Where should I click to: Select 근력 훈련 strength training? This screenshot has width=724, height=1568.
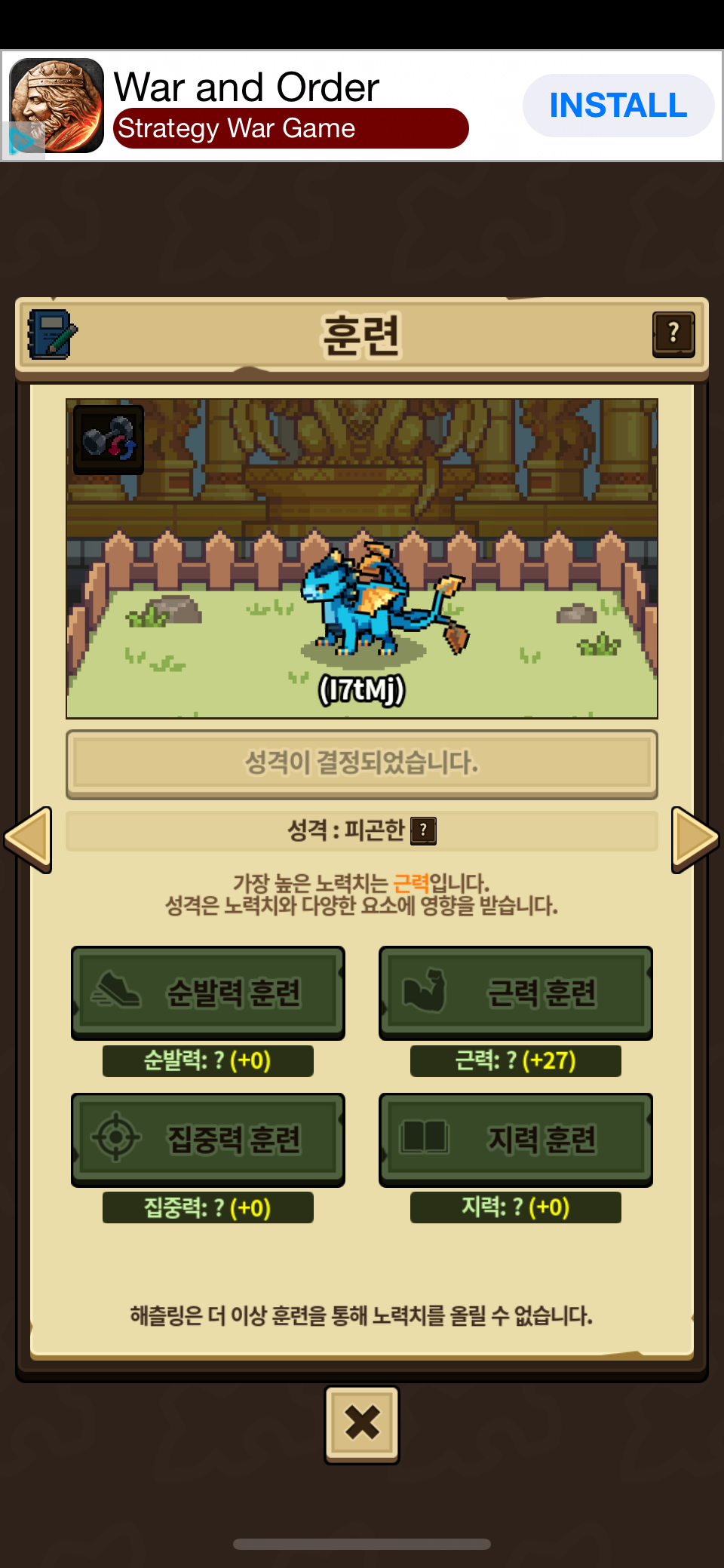click(x=516, y=992)
